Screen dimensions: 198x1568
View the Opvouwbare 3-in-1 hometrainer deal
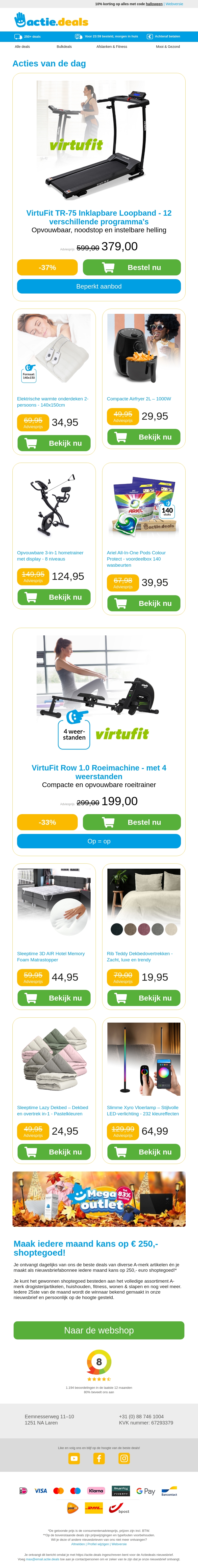coord(54,597)
